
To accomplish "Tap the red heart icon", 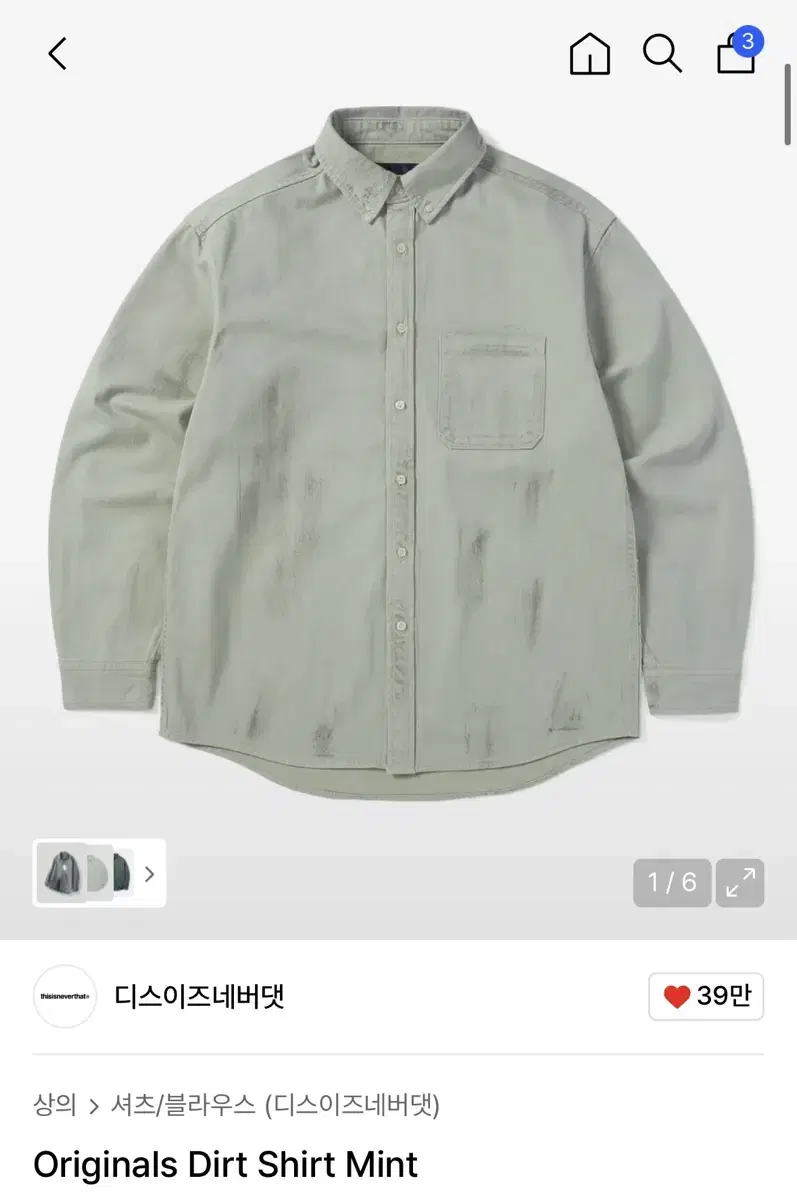I will point(677,995).
